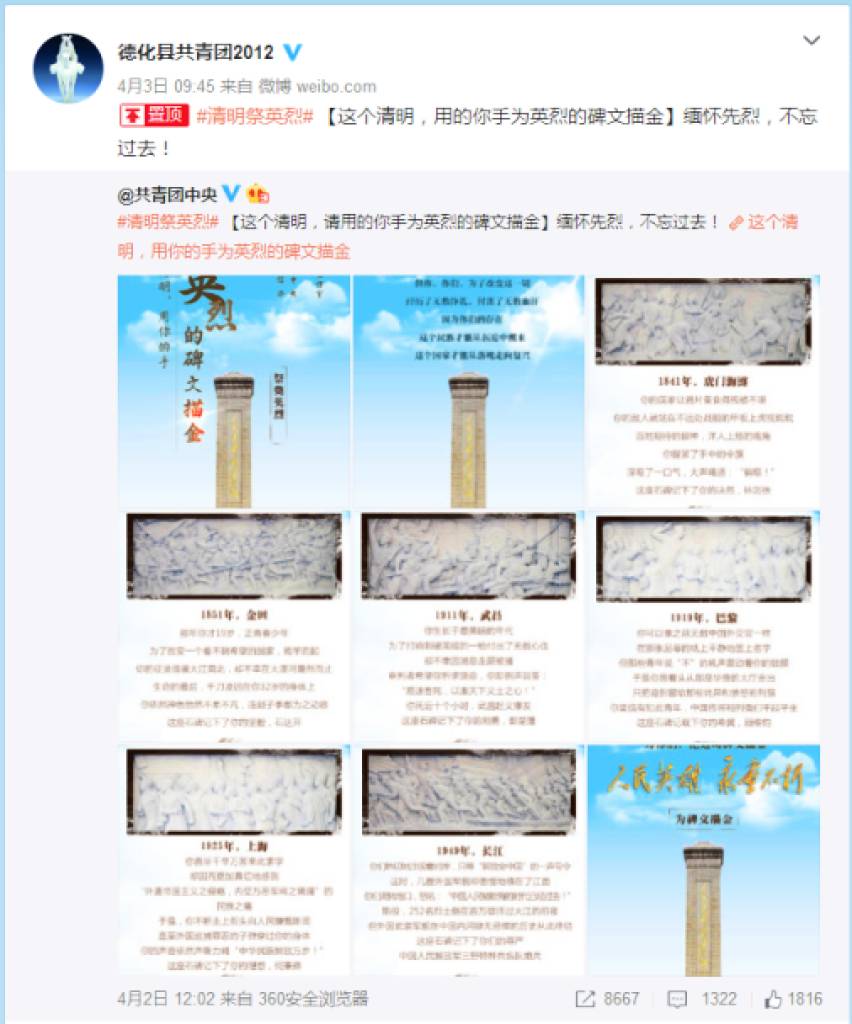The width and height of the screenshot is (852, 1024).
Task: View the first image titled 英烈的碑文描金
Action: (x=234, y=388)
